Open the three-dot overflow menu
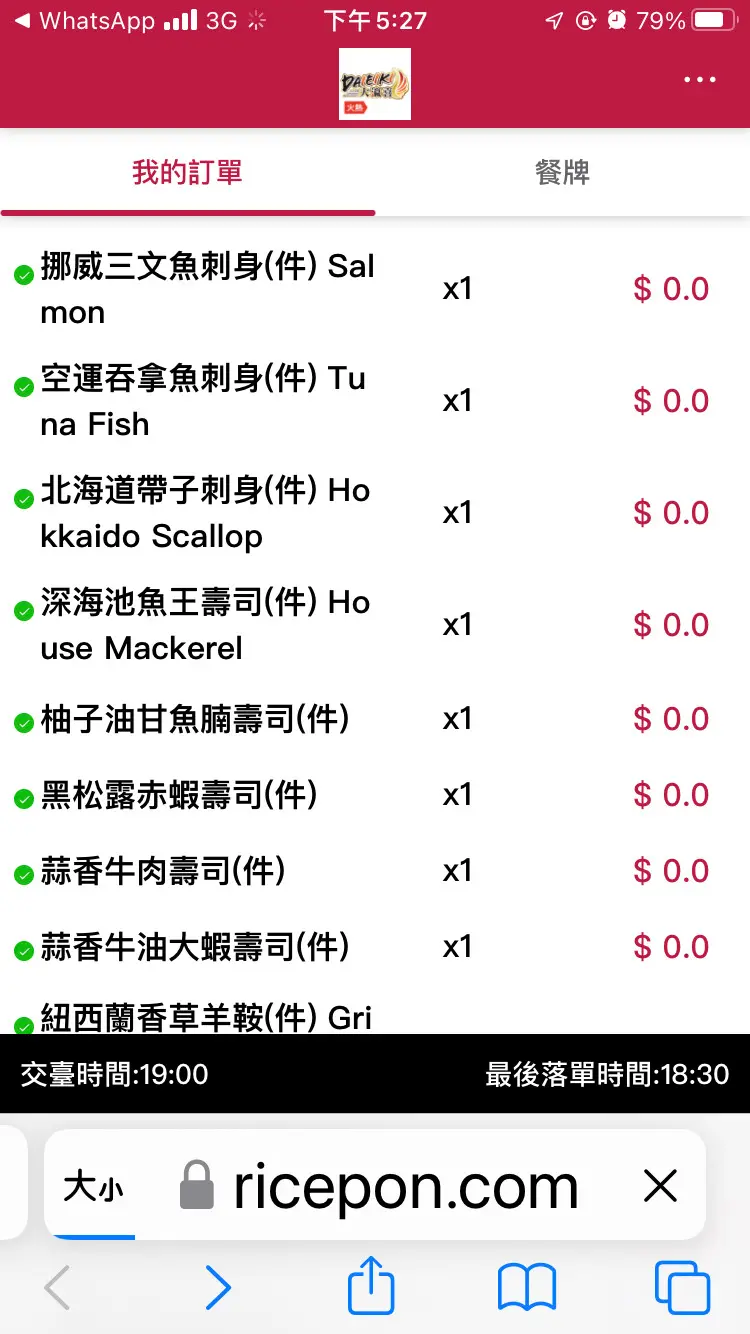This screenshot has width=750, height=1334. tap(700, 81)
